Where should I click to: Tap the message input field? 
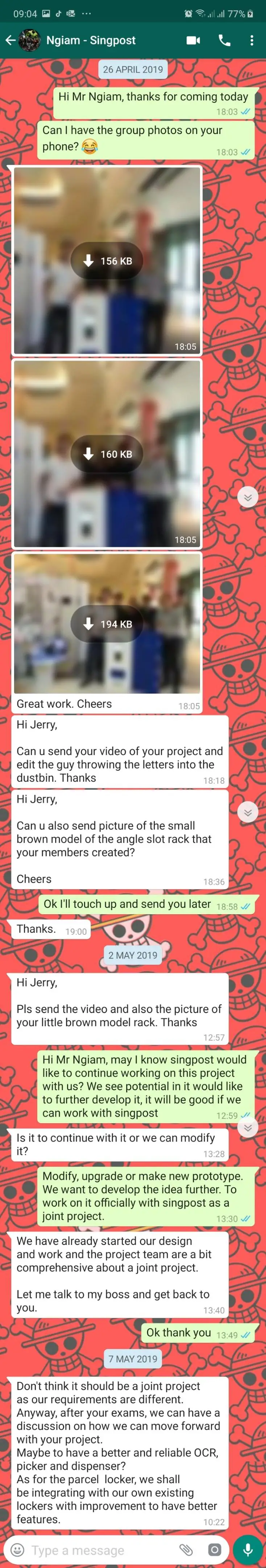[97, 1550]
